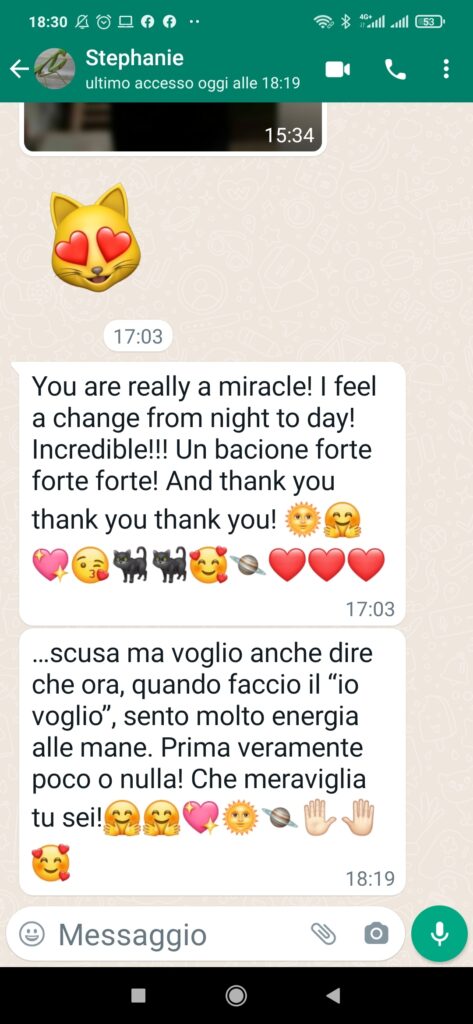Open the video sent at 15:34
The height and width of the screenshot is (1024, 473).
coord(172,127)
